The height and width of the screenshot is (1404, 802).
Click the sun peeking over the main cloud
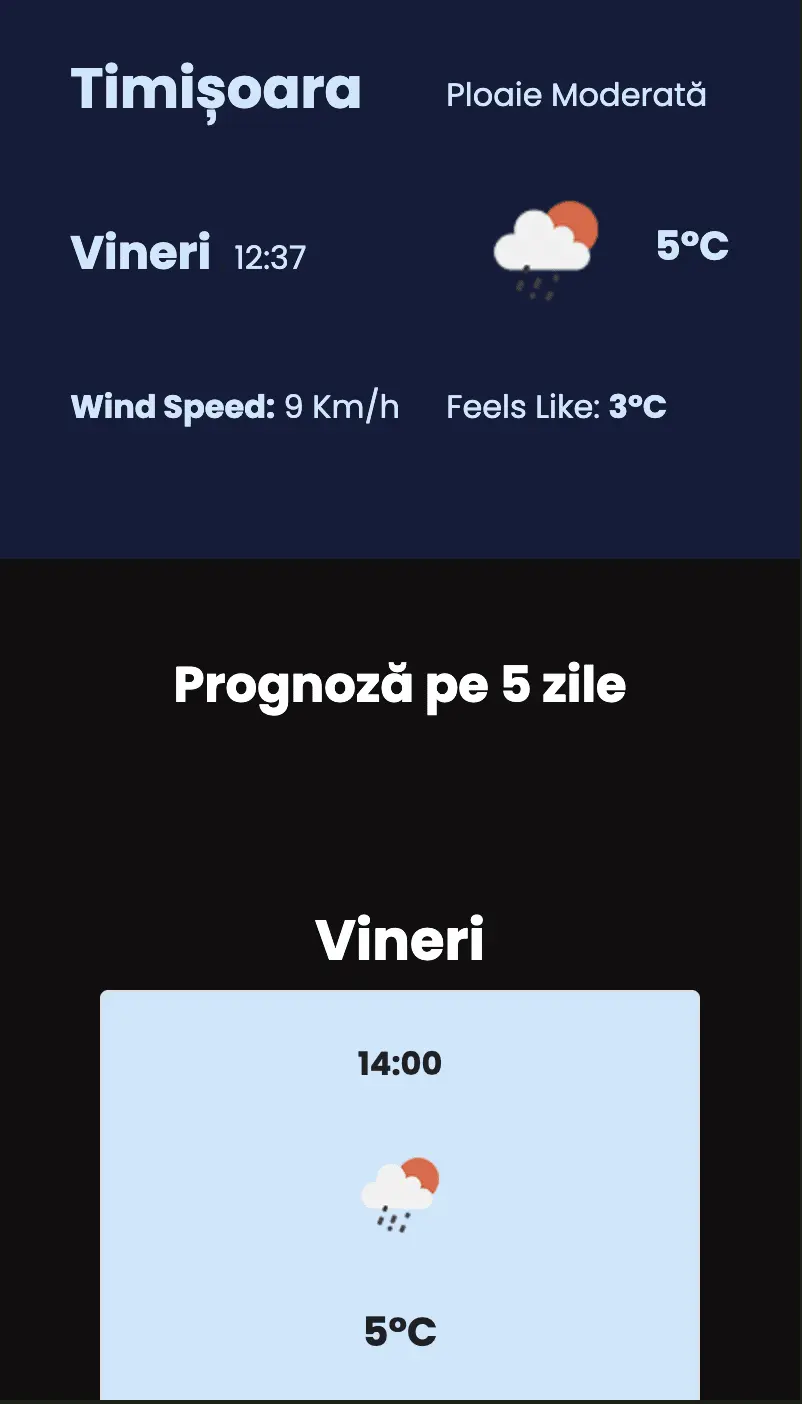575,218
